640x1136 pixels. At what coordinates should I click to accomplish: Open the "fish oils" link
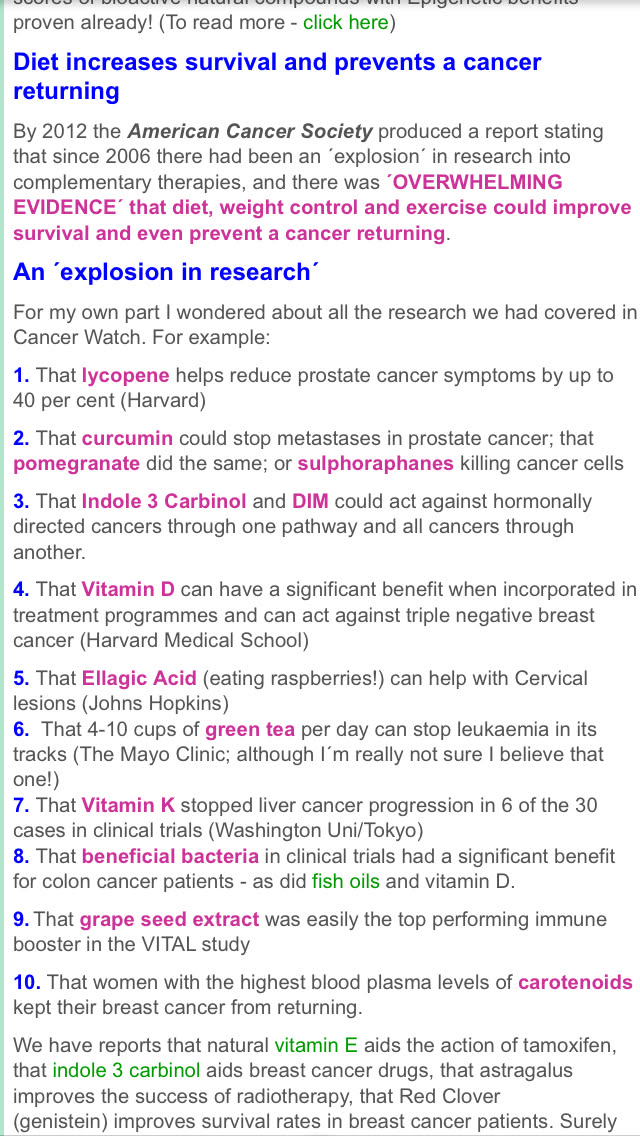coord(346,881)
